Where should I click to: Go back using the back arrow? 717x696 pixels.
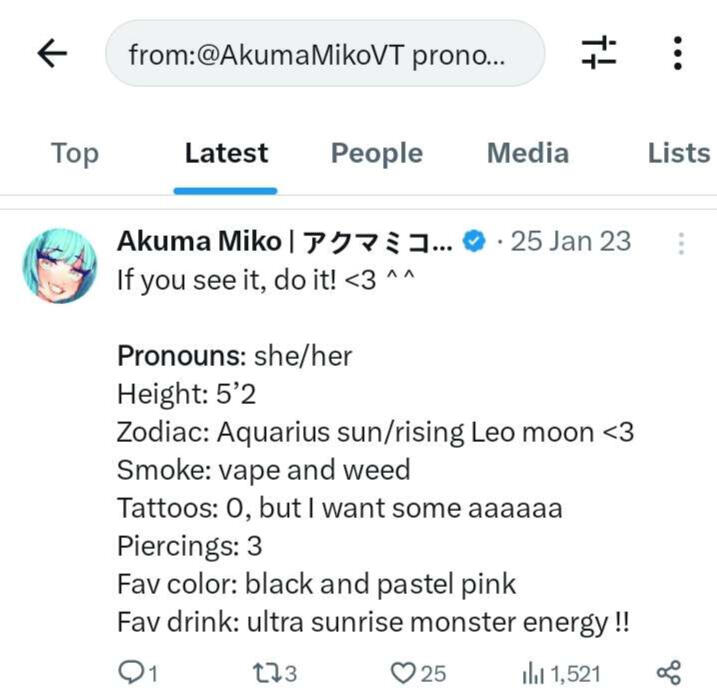pyautogui.click(x=52, y=53)
